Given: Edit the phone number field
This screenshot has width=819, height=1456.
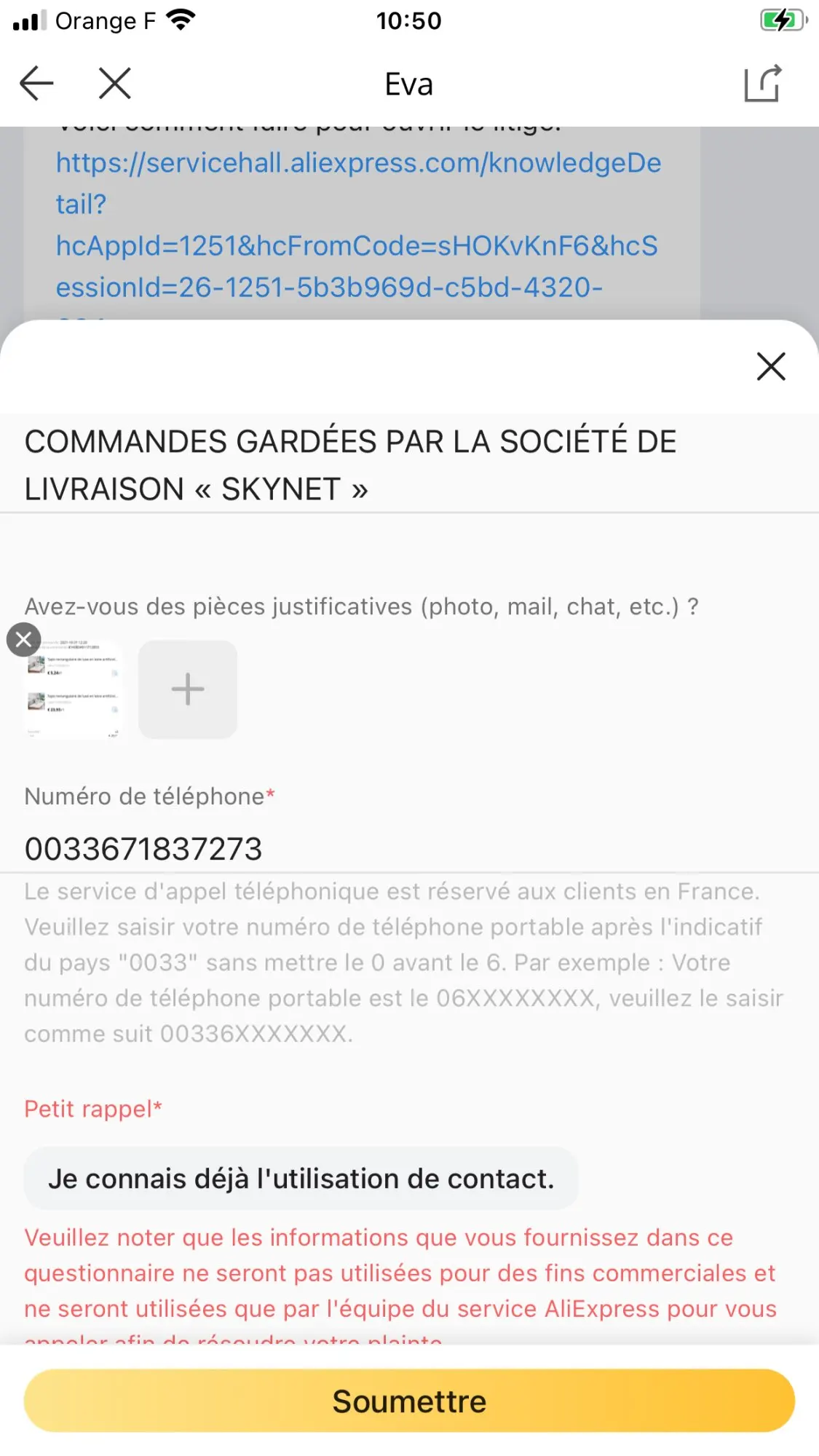Looking at the screenshot, I should [x=408, y=849].
